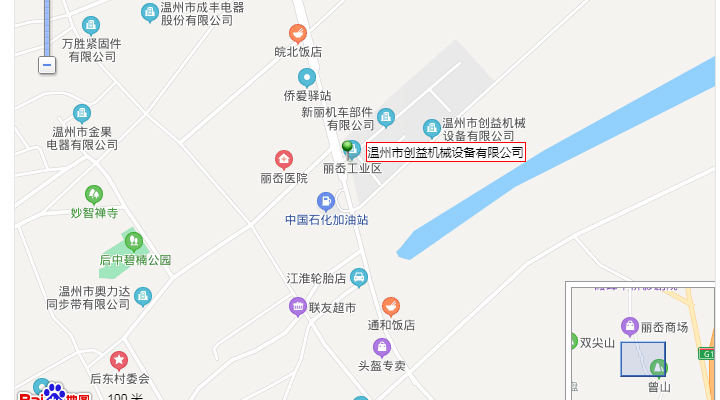This screenshot has height=400, width=720.
Task: Select the 中国石化加油站 gas station marker
Action: click(x=325, y=201)
